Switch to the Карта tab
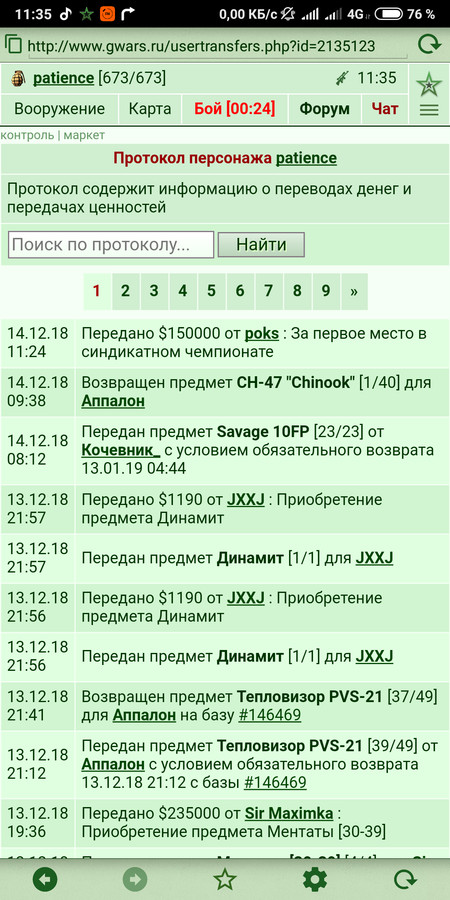450x900 pixels. (x=150, y=108)
